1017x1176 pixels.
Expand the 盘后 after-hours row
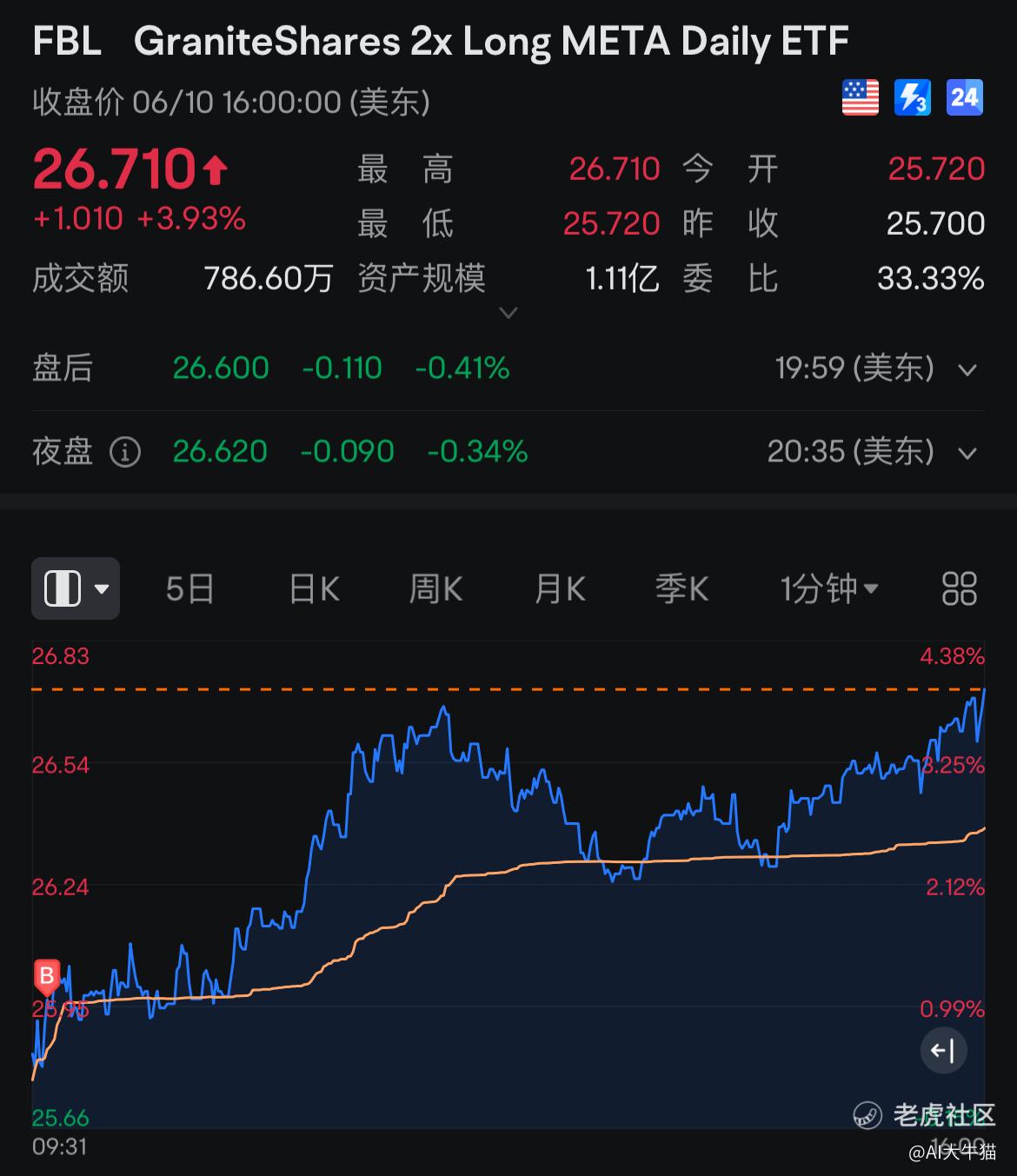[967, 370]
